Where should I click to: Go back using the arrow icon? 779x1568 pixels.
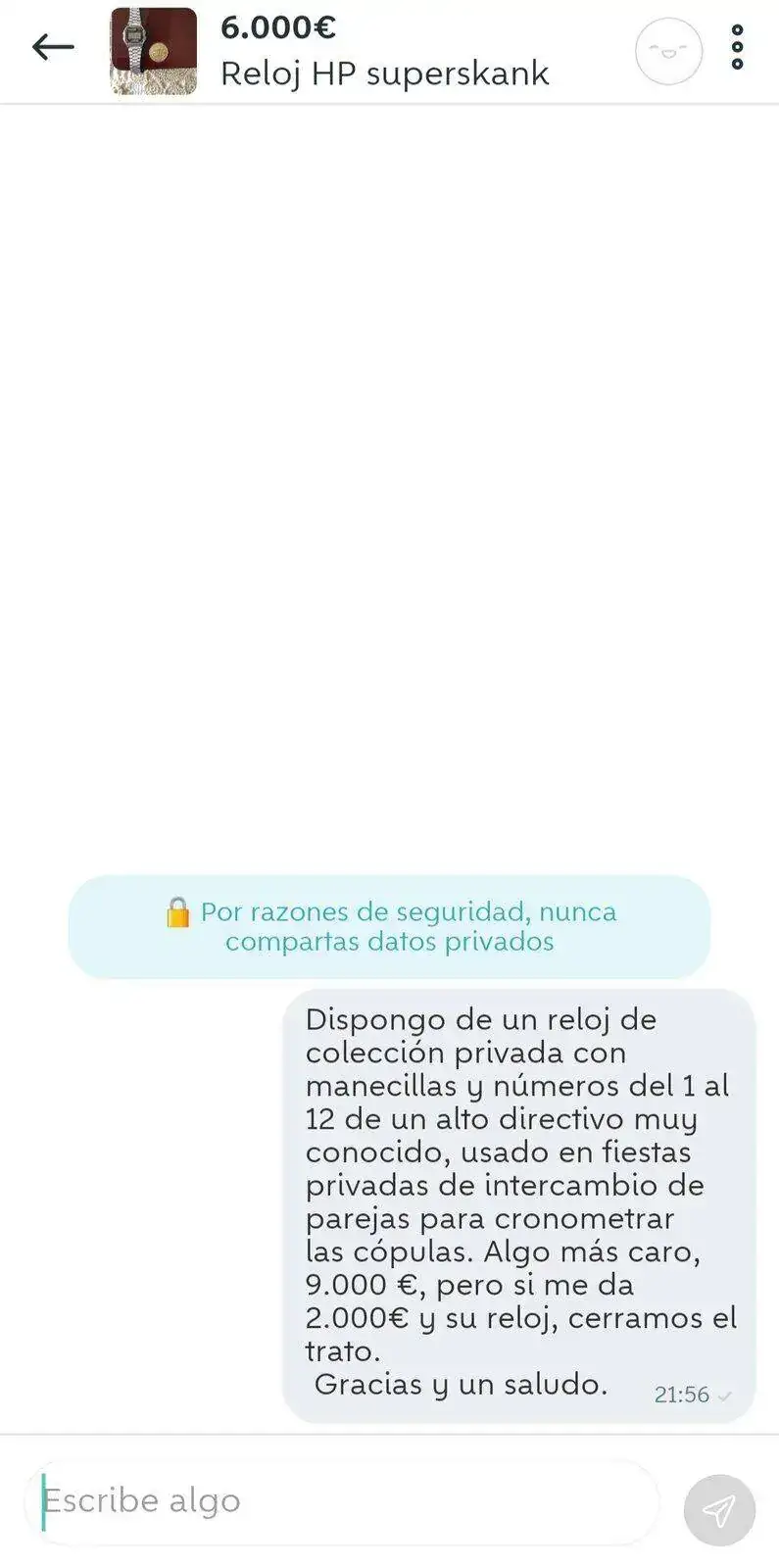(53, 47)
